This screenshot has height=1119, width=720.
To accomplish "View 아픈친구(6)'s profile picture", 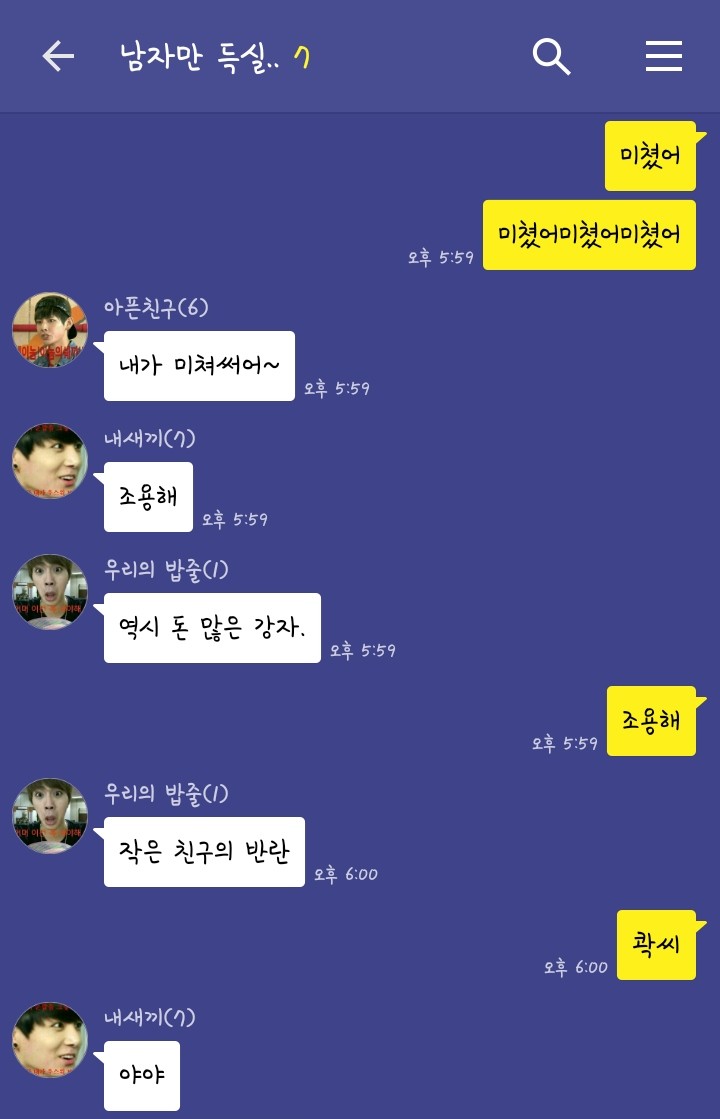I will pyautogui.click(x=50, y=331).
